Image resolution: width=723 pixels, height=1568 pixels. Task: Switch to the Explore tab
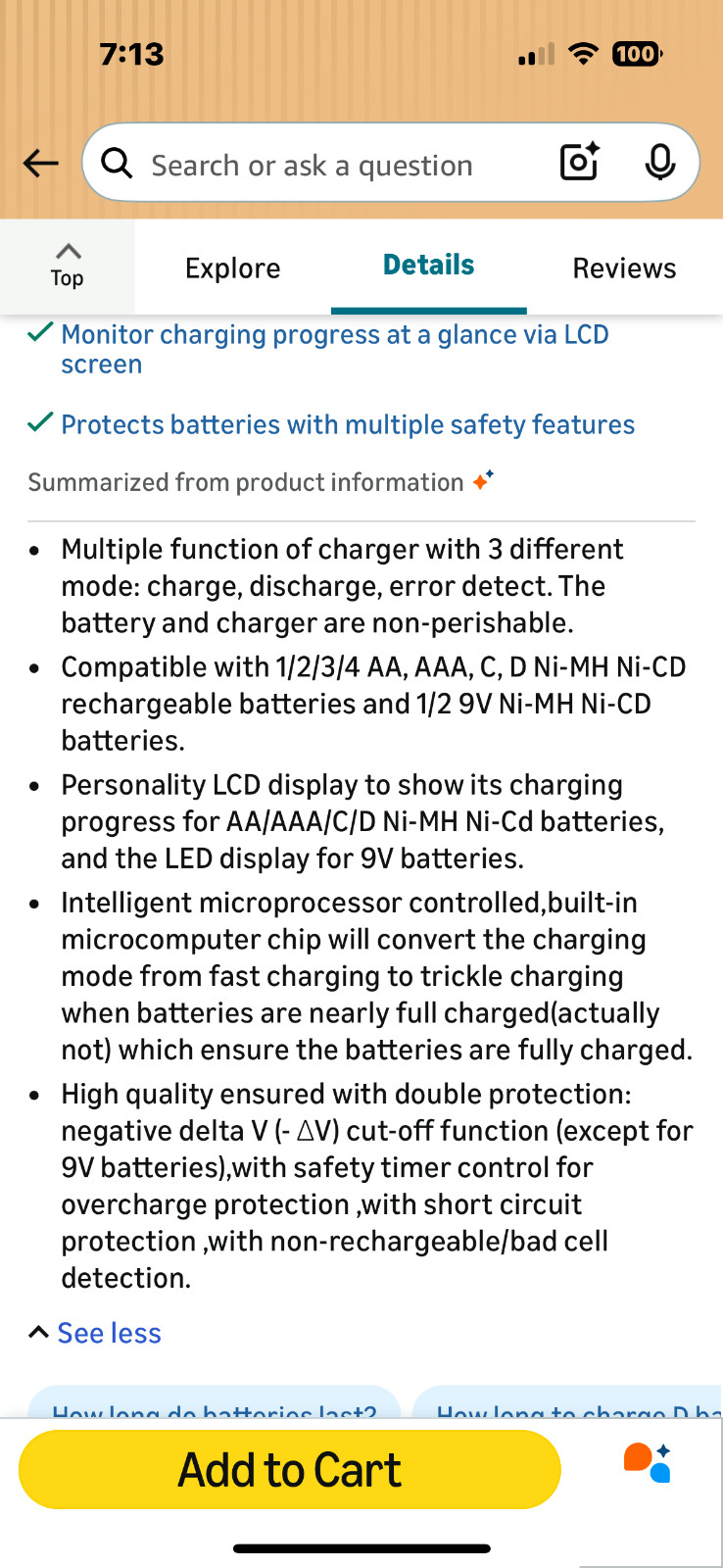click(x=232, y=268)
